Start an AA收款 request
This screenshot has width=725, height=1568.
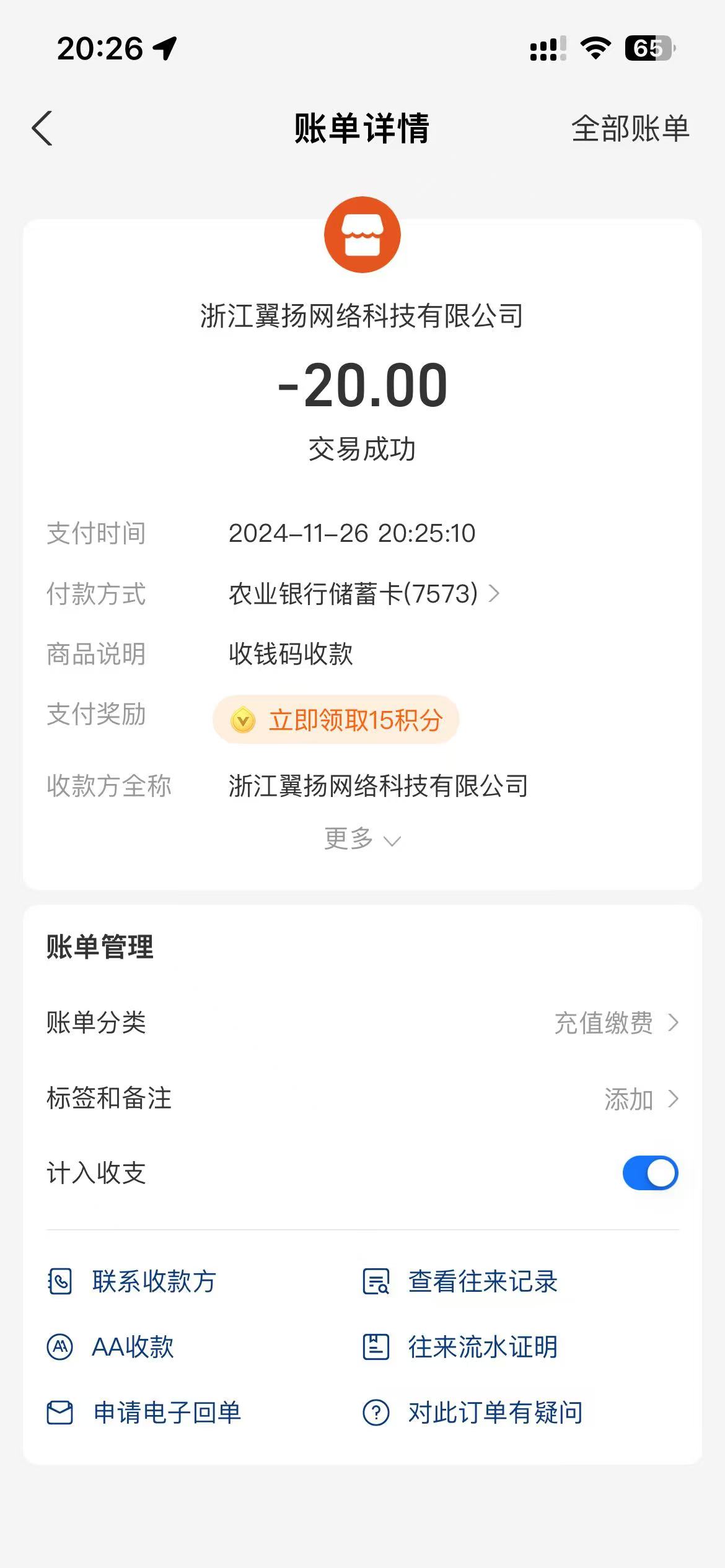point(112,1347)
